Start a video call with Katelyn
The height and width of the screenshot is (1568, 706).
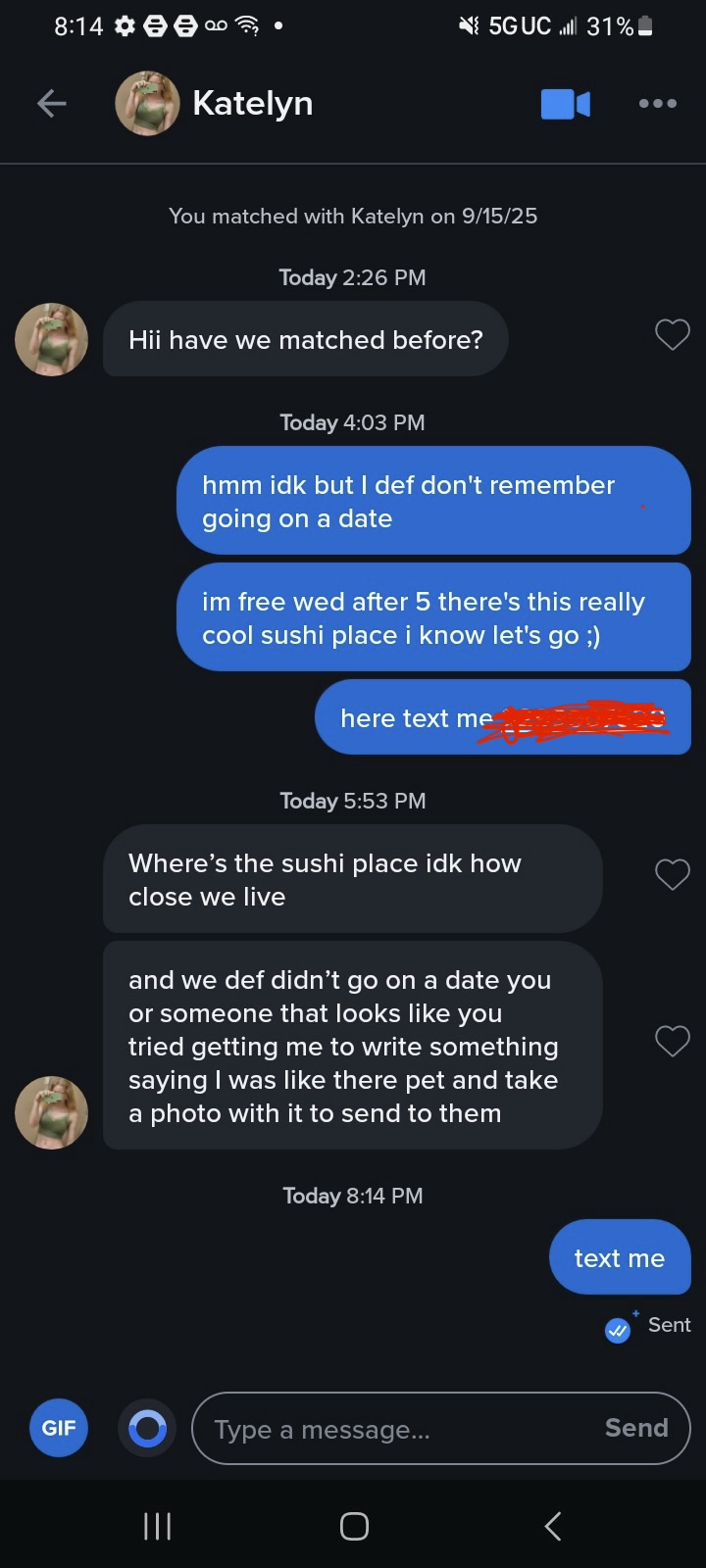pyautogui.click(x=566, y=104)
